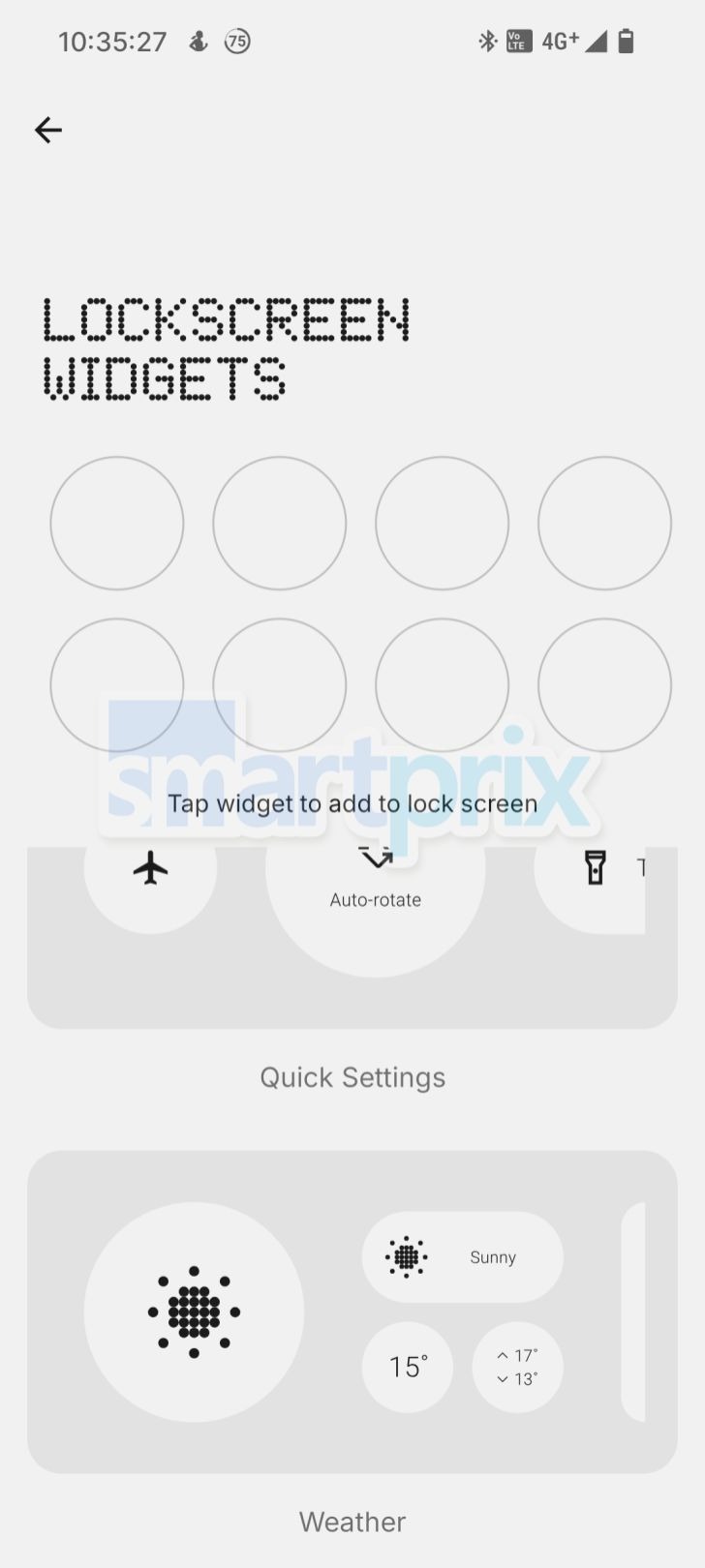The width and height of the screenshot is (705, 1568).
Task: Add the large sun weather widget
Action: (194, 1312)
